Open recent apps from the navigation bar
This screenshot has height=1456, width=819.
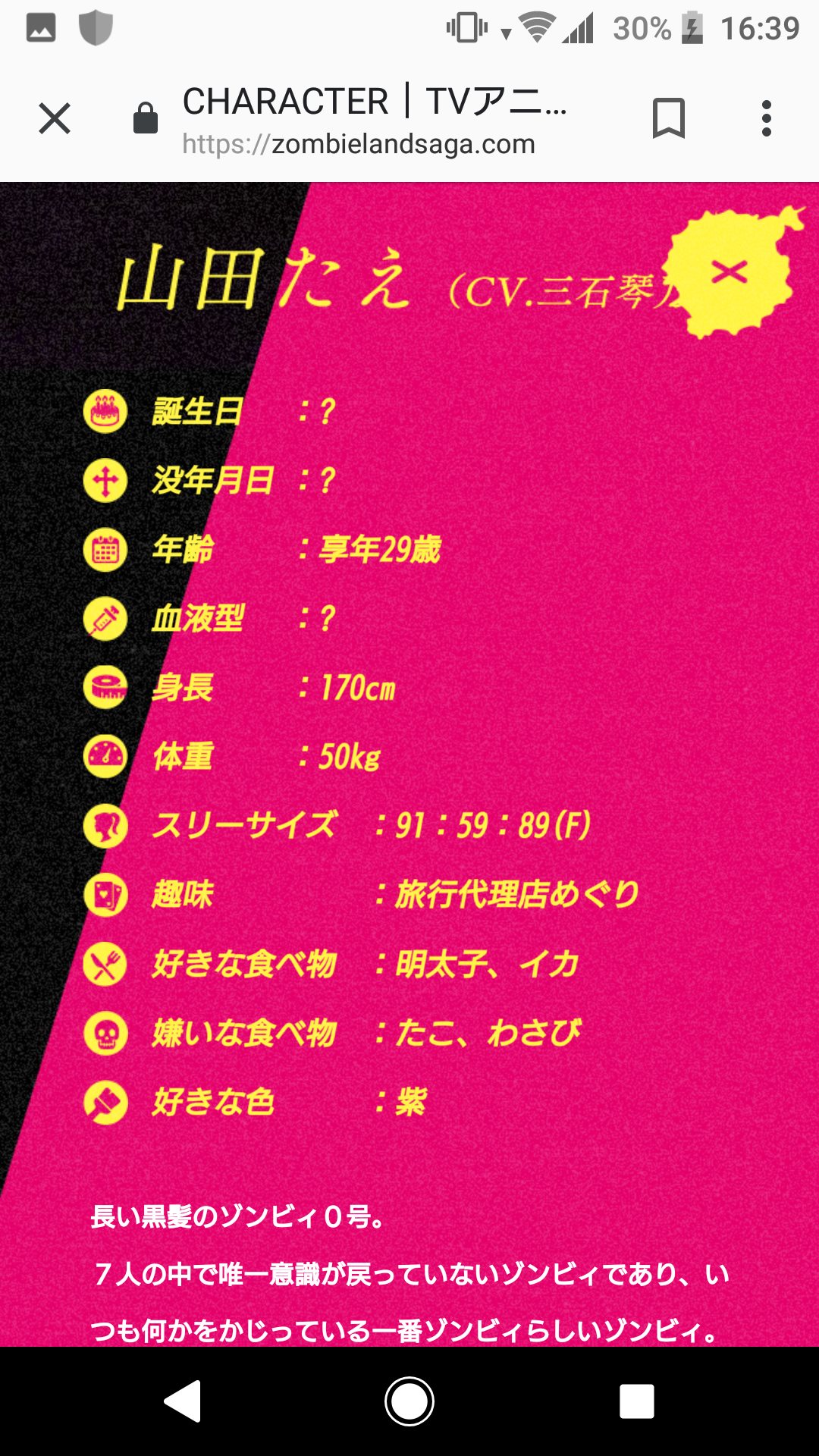tap(636, 1401)
